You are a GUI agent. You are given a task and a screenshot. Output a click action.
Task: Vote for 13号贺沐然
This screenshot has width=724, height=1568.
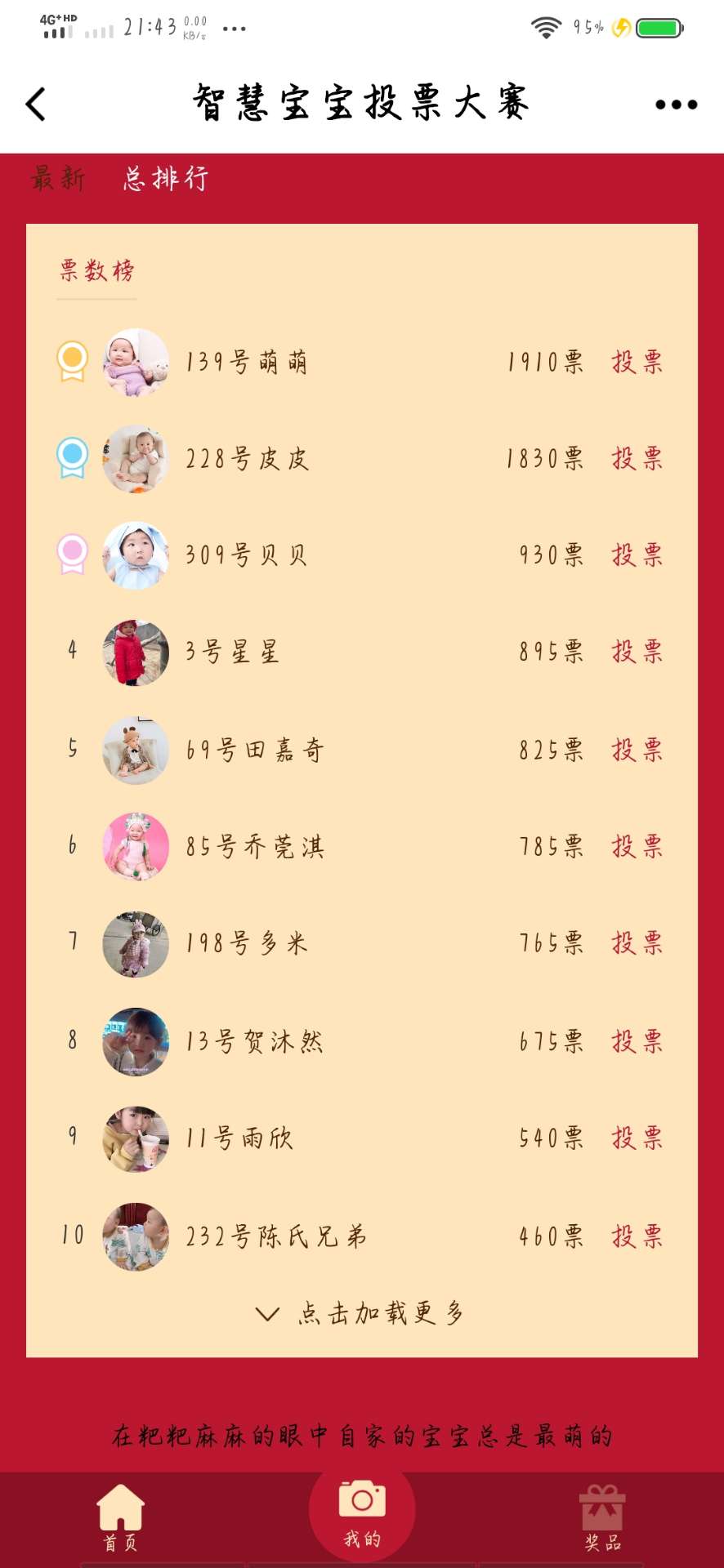click(x=637, y=1040)
